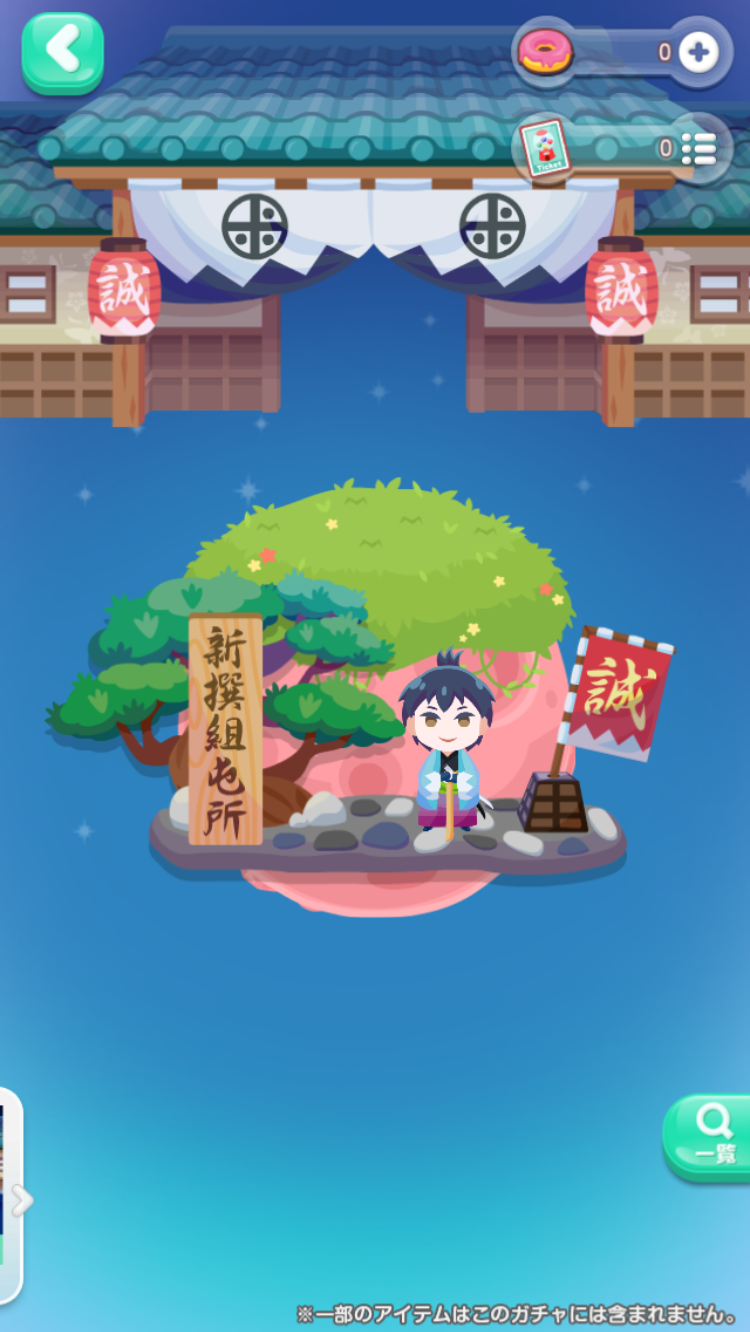Go back with the green arrow button
Image resolution: width=750 pixels, height=1332 pixels.
click(x=62, y=52)
